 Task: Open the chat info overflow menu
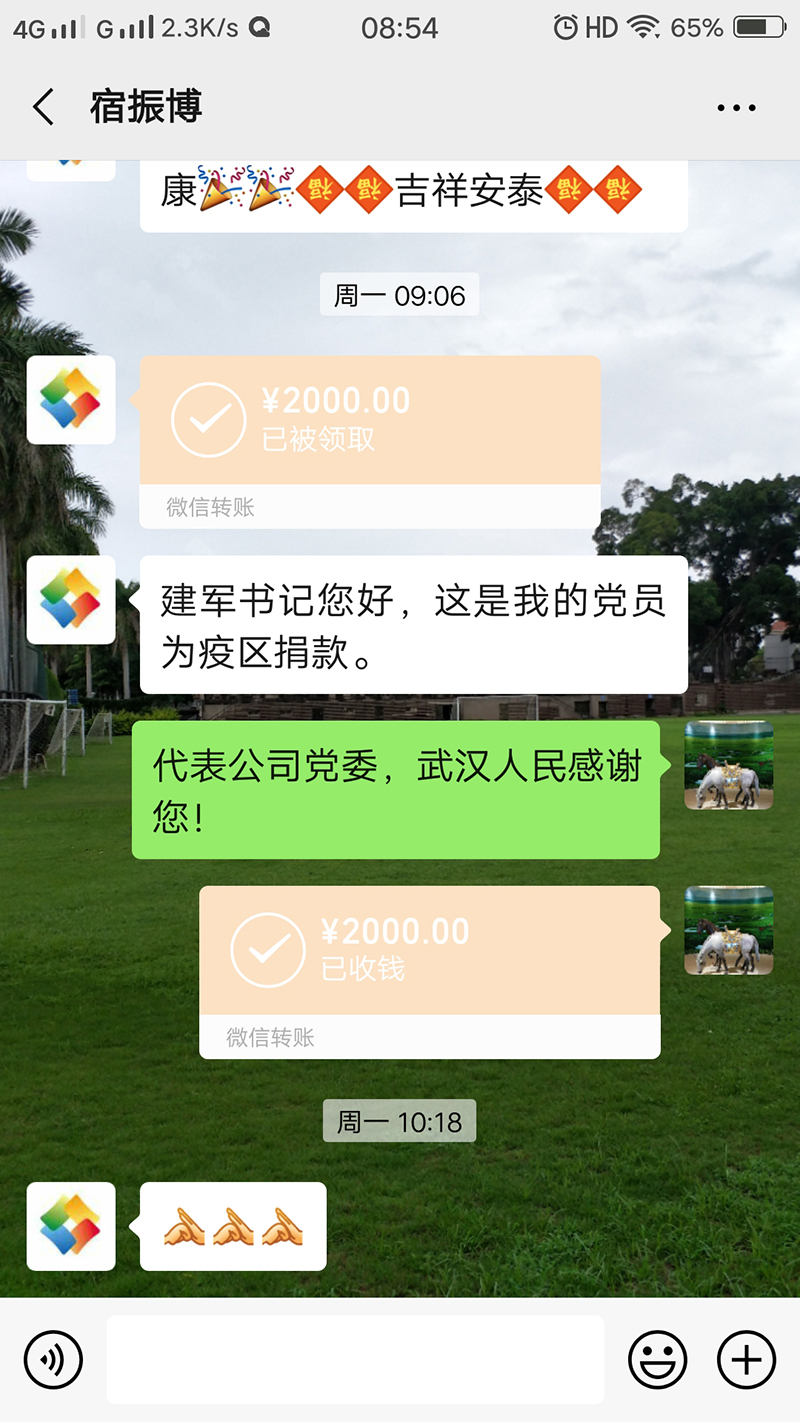pos(736,108)
